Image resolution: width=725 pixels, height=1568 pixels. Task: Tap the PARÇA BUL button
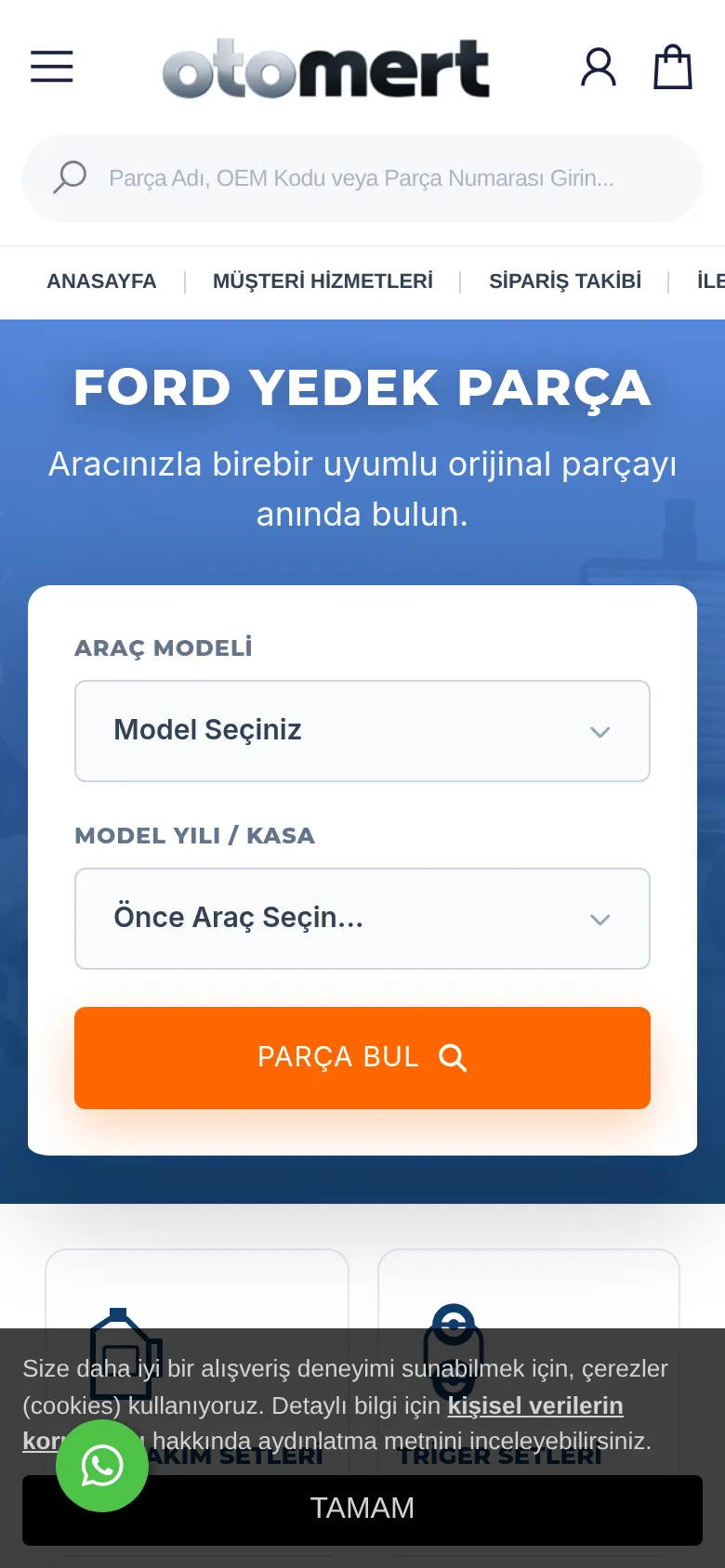point(362,1058)
